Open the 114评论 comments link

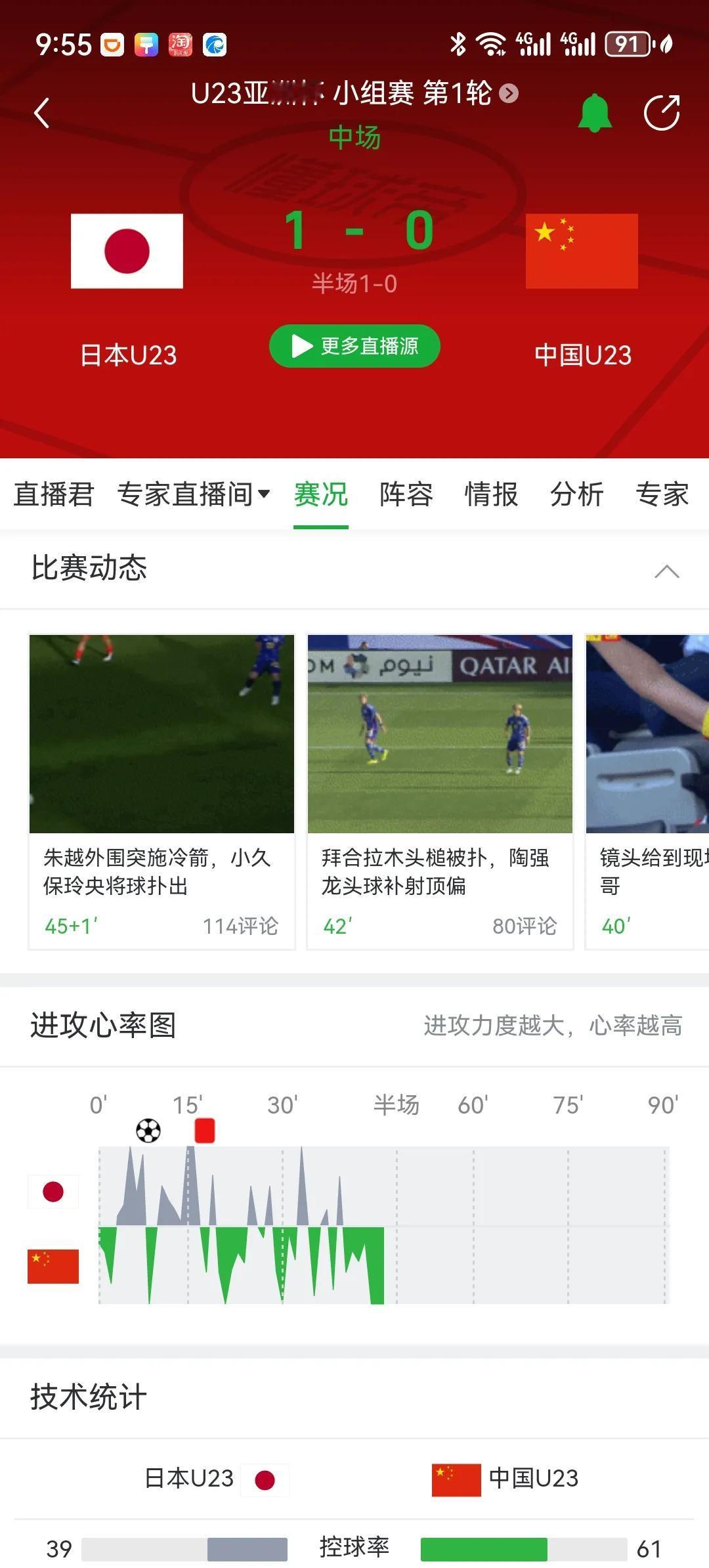(x=241, y=926)
